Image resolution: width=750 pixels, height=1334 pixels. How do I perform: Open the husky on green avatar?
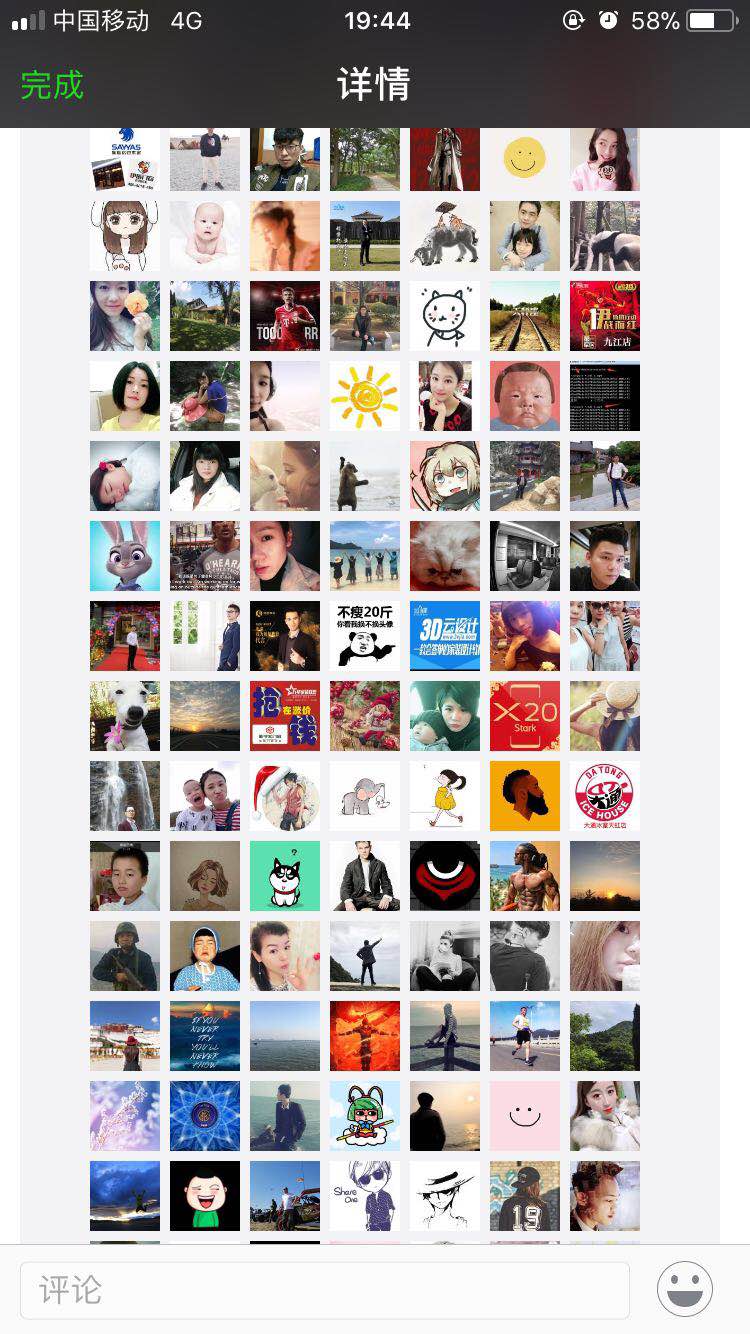(285, 876)
